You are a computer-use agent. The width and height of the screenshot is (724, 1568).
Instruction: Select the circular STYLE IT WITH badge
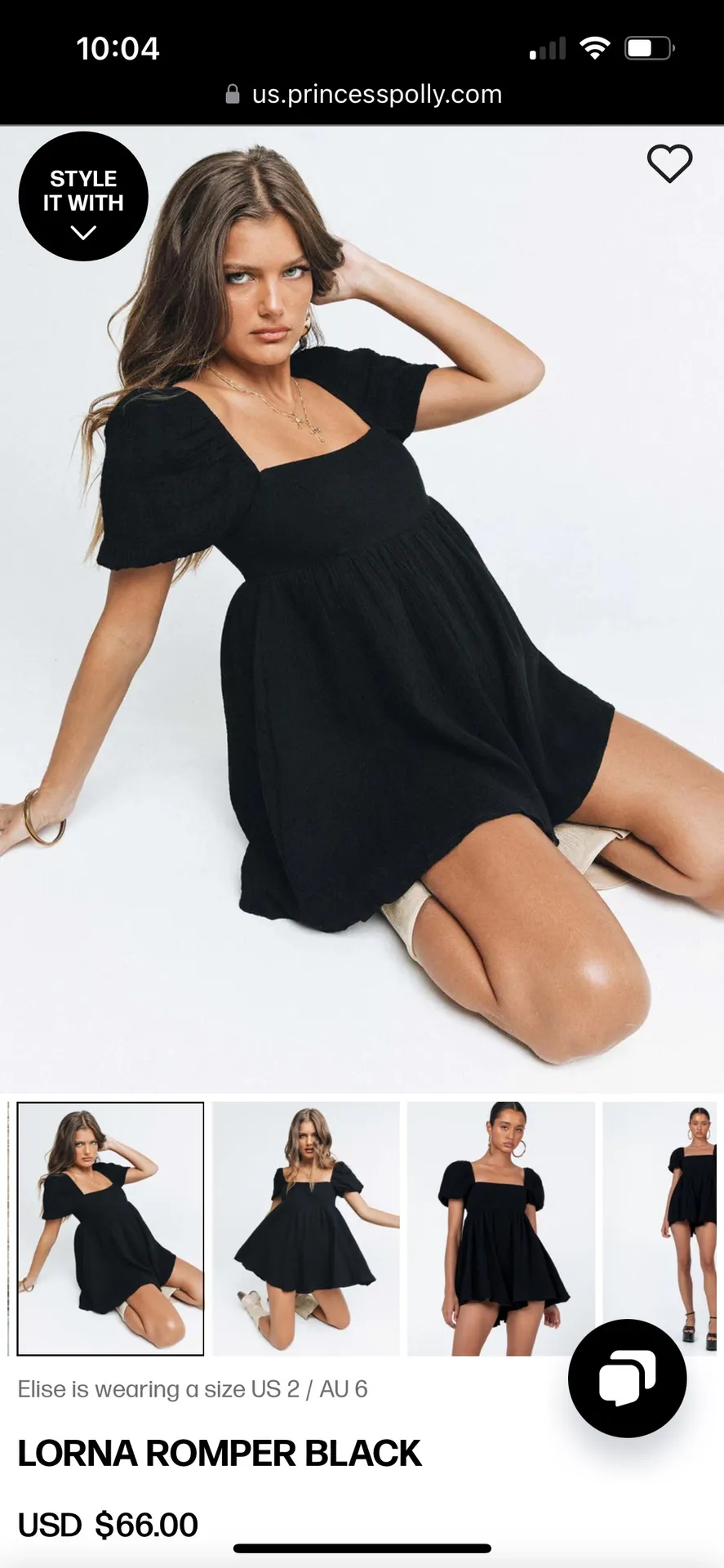82,196
